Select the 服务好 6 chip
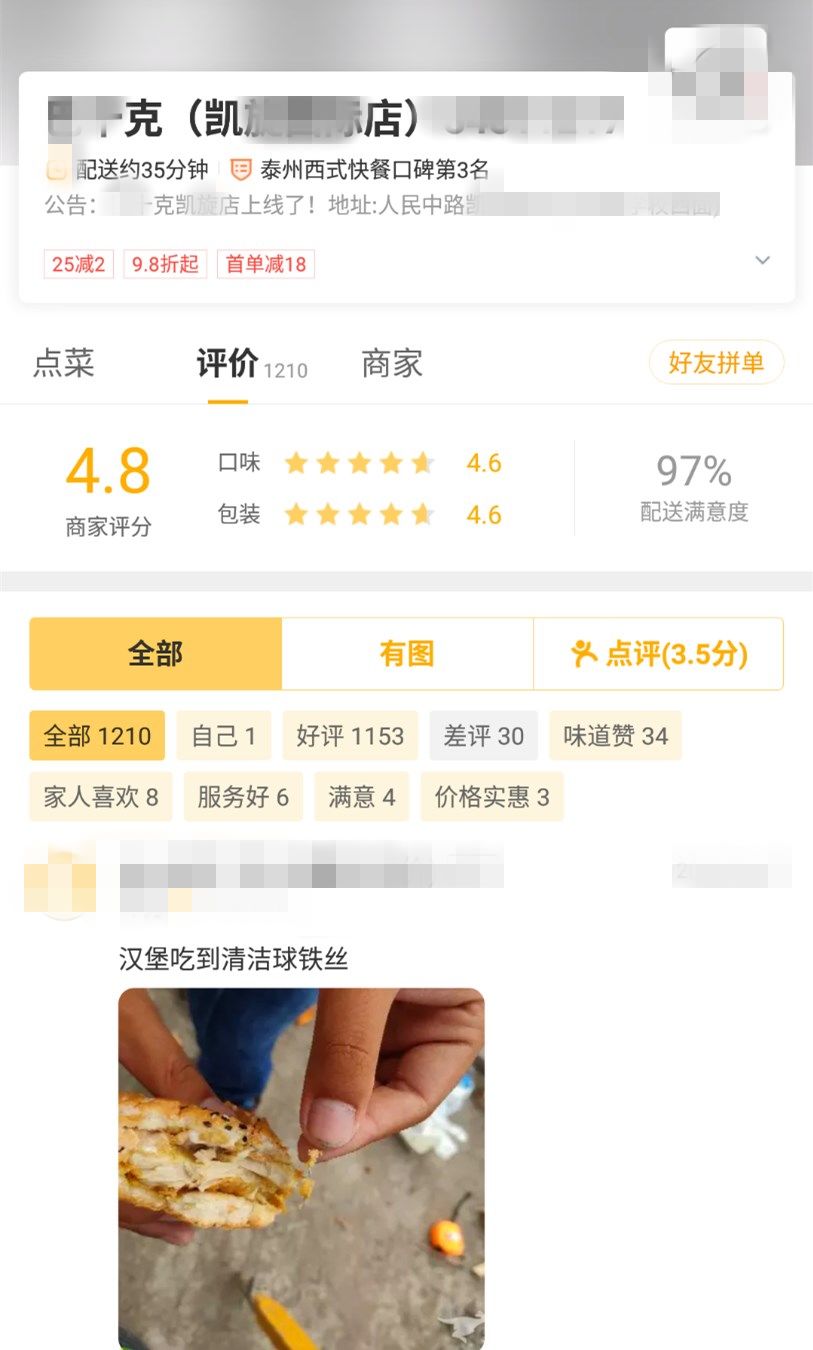This screenshot has height=1350, width=813. pyautogui.click(x=243, y=797)
